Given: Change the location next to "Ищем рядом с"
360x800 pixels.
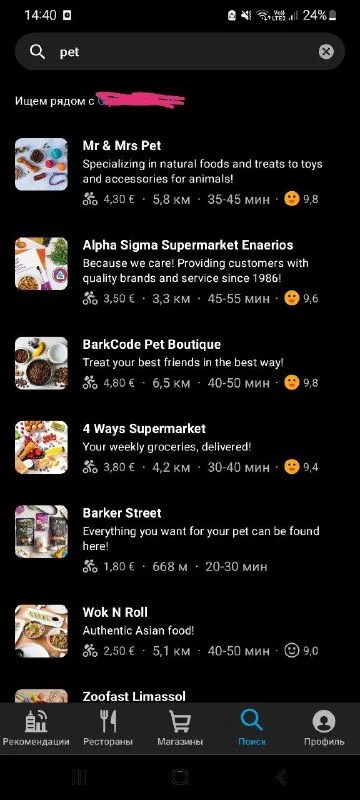Looking at the screenshot, I should 140,101.
